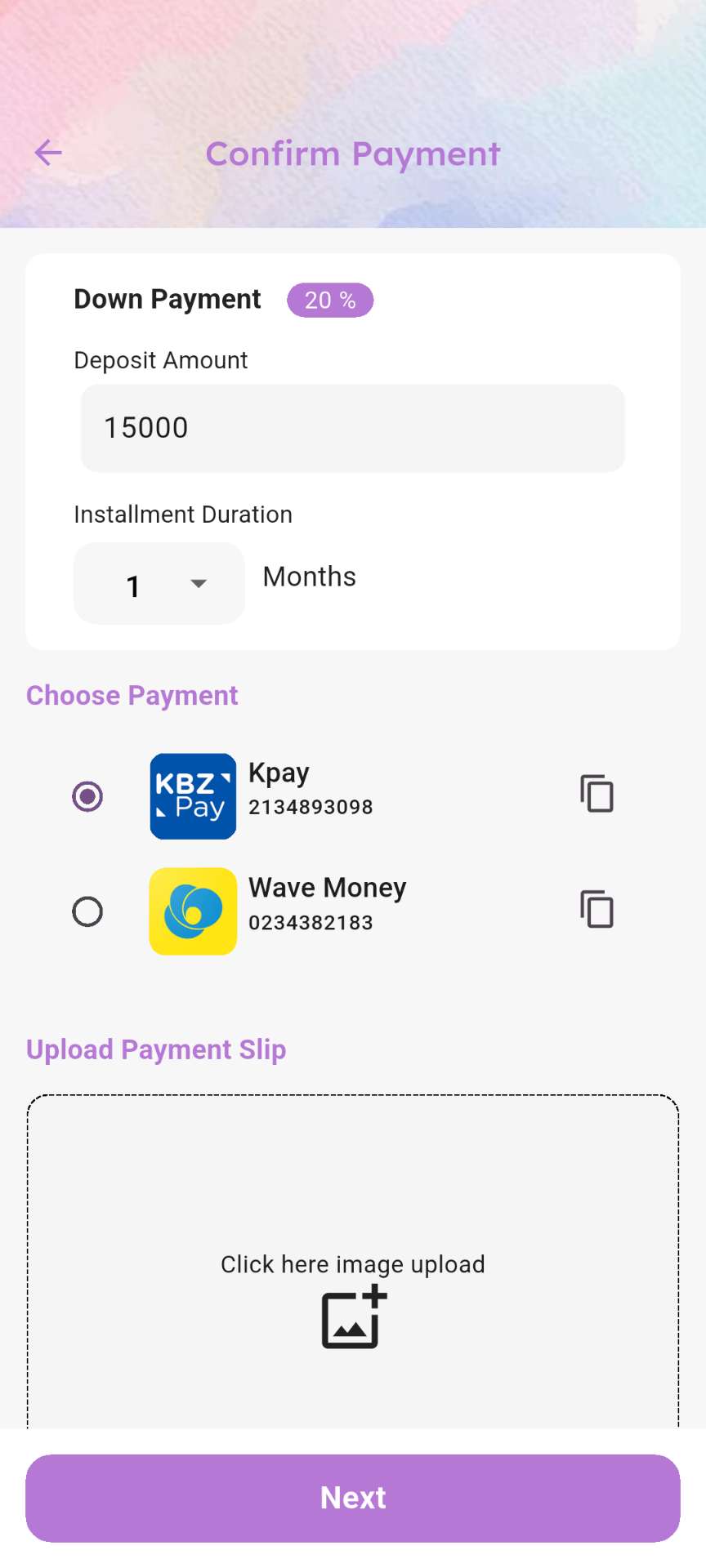
Task: Go back using the arrow icon
Action: 48,153
